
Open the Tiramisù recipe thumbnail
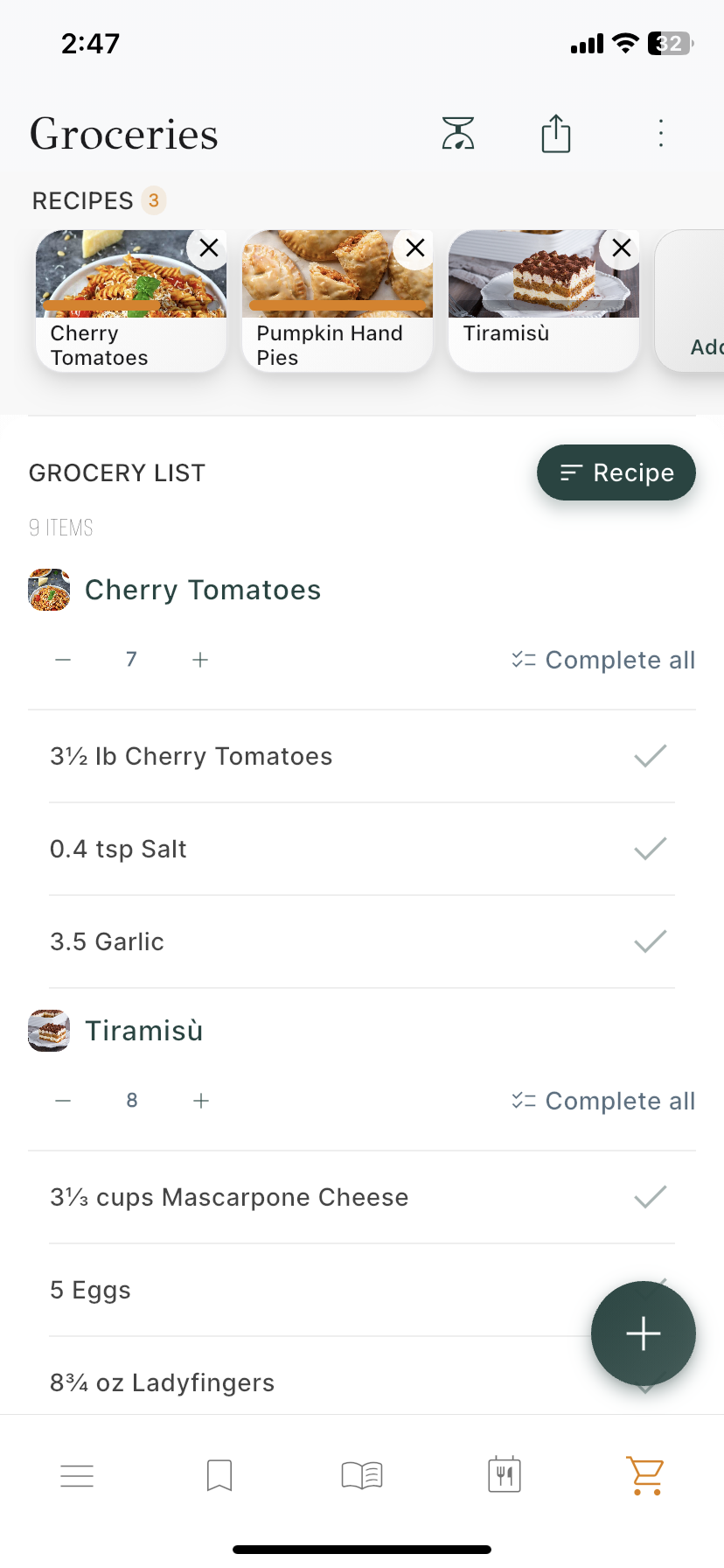click(543, 273)
